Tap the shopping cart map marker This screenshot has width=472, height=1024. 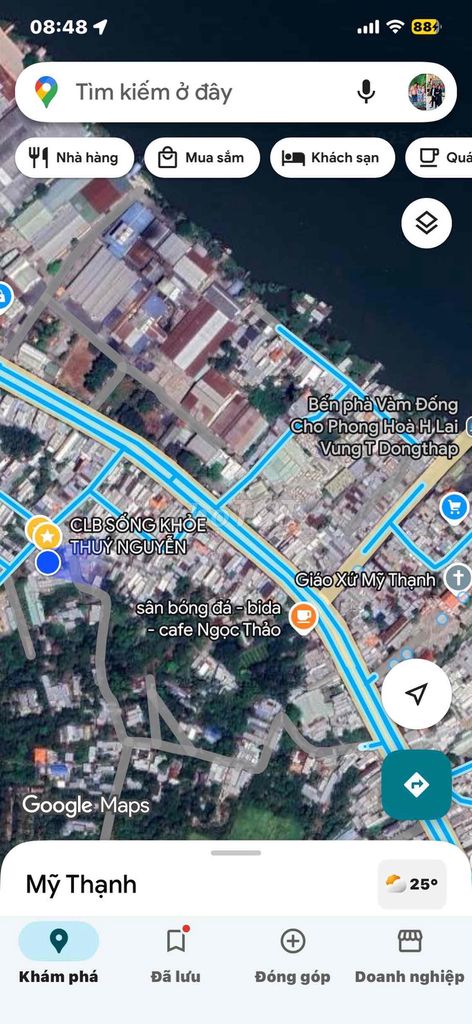coord(455,507)
